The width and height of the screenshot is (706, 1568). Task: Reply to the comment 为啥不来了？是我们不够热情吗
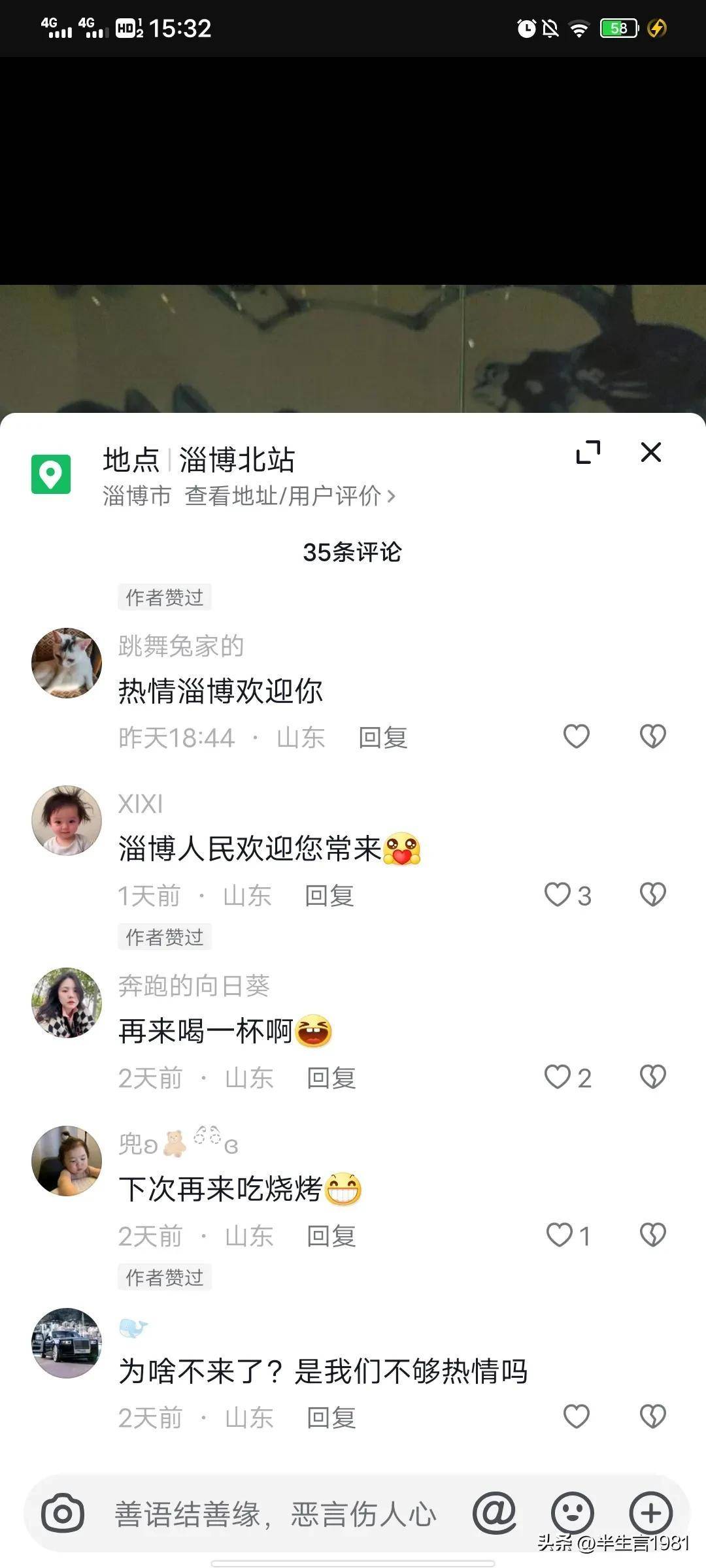click(331, 1418)
